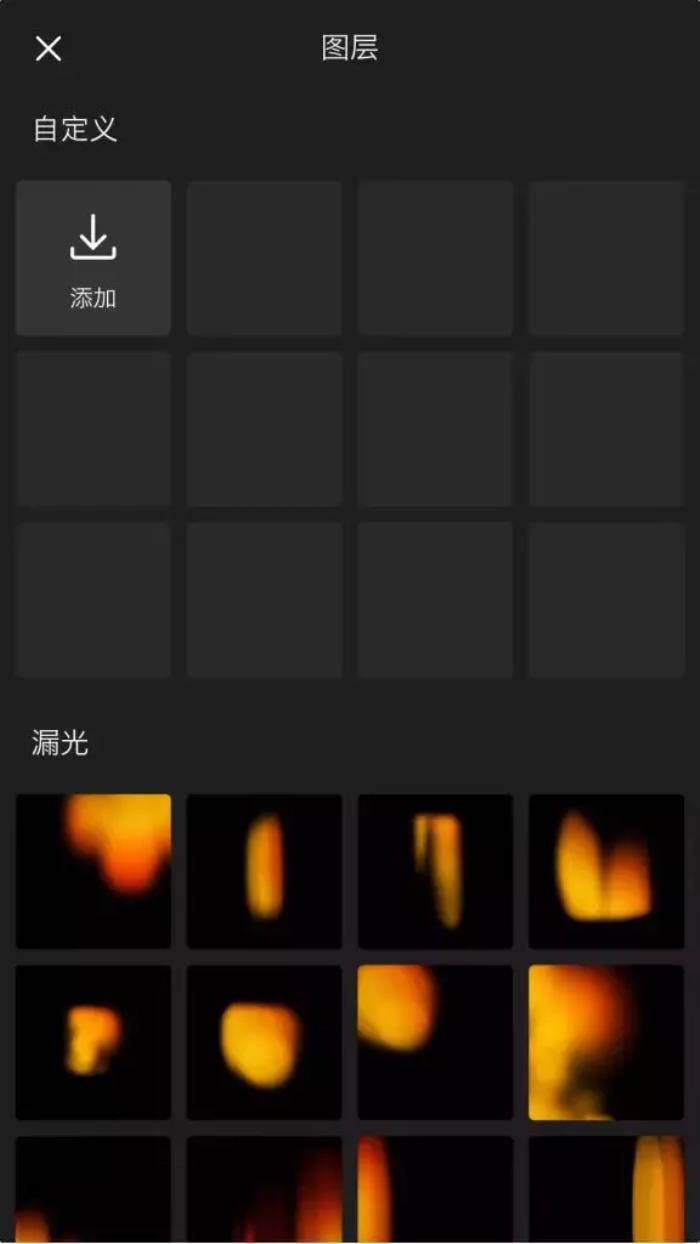Image resolution: width=700 pixels, height=1244 pixels.
Task: Choose the light leak with a single vertical oval
Action: (264, 871)
